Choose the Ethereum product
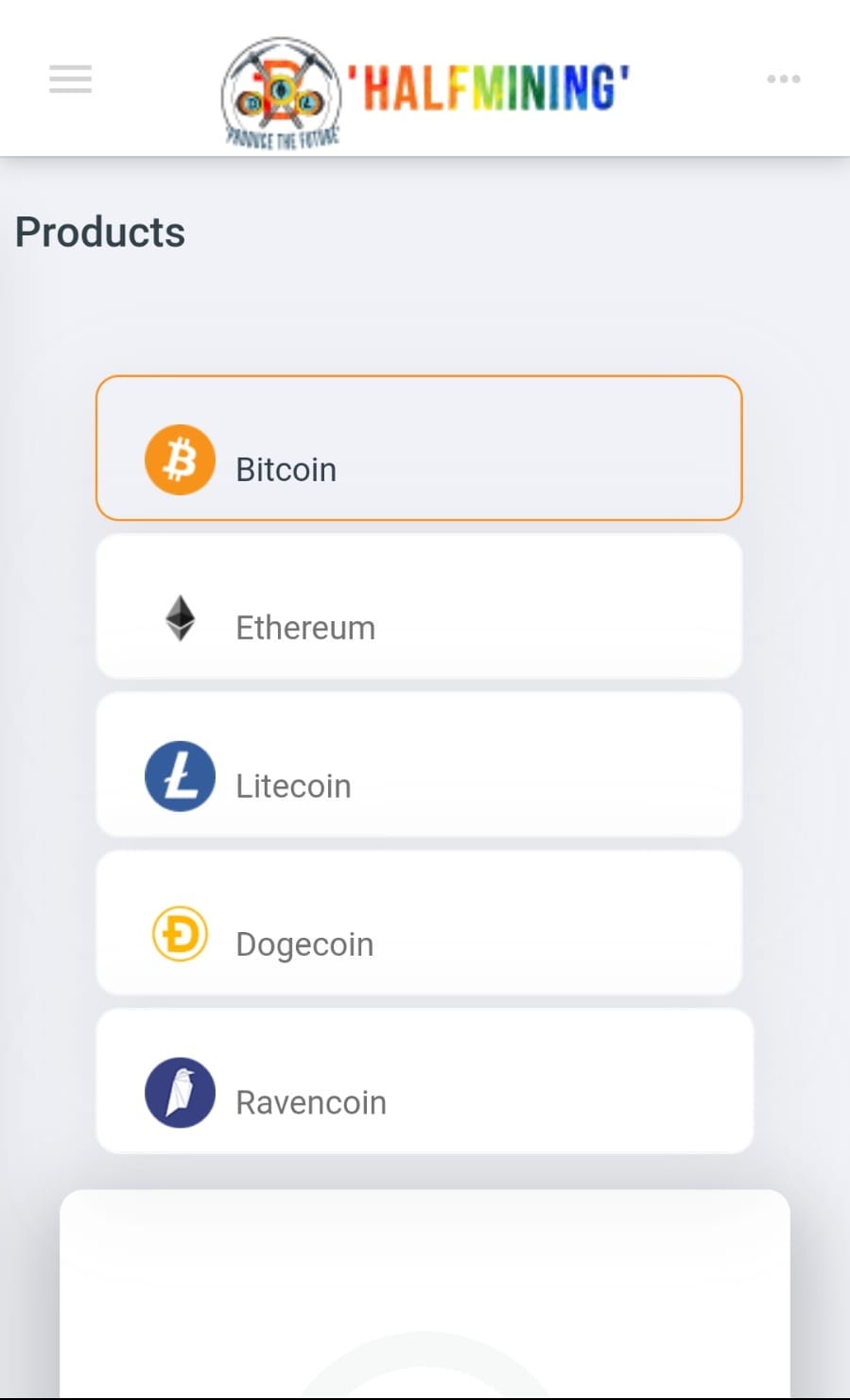Screen dimensions: 850x1400 (x=419, y=606)
